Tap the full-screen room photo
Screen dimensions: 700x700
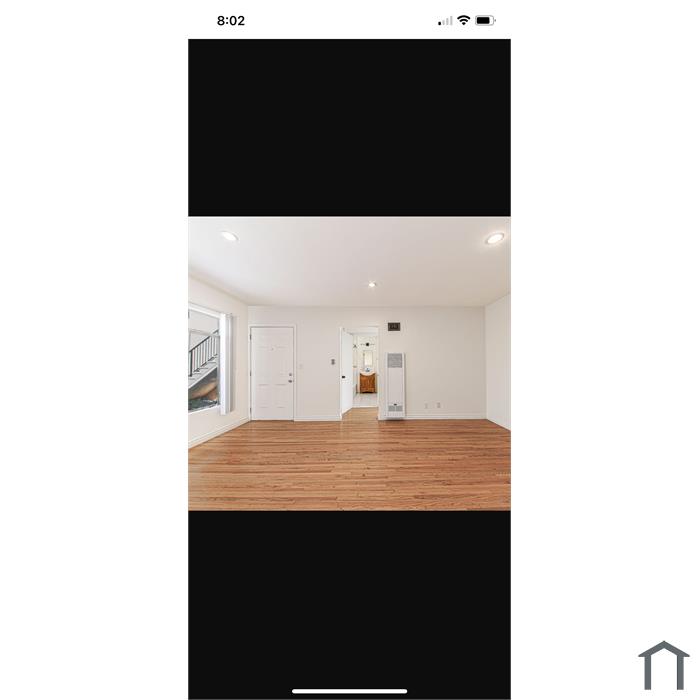click(x=349, y=363)
